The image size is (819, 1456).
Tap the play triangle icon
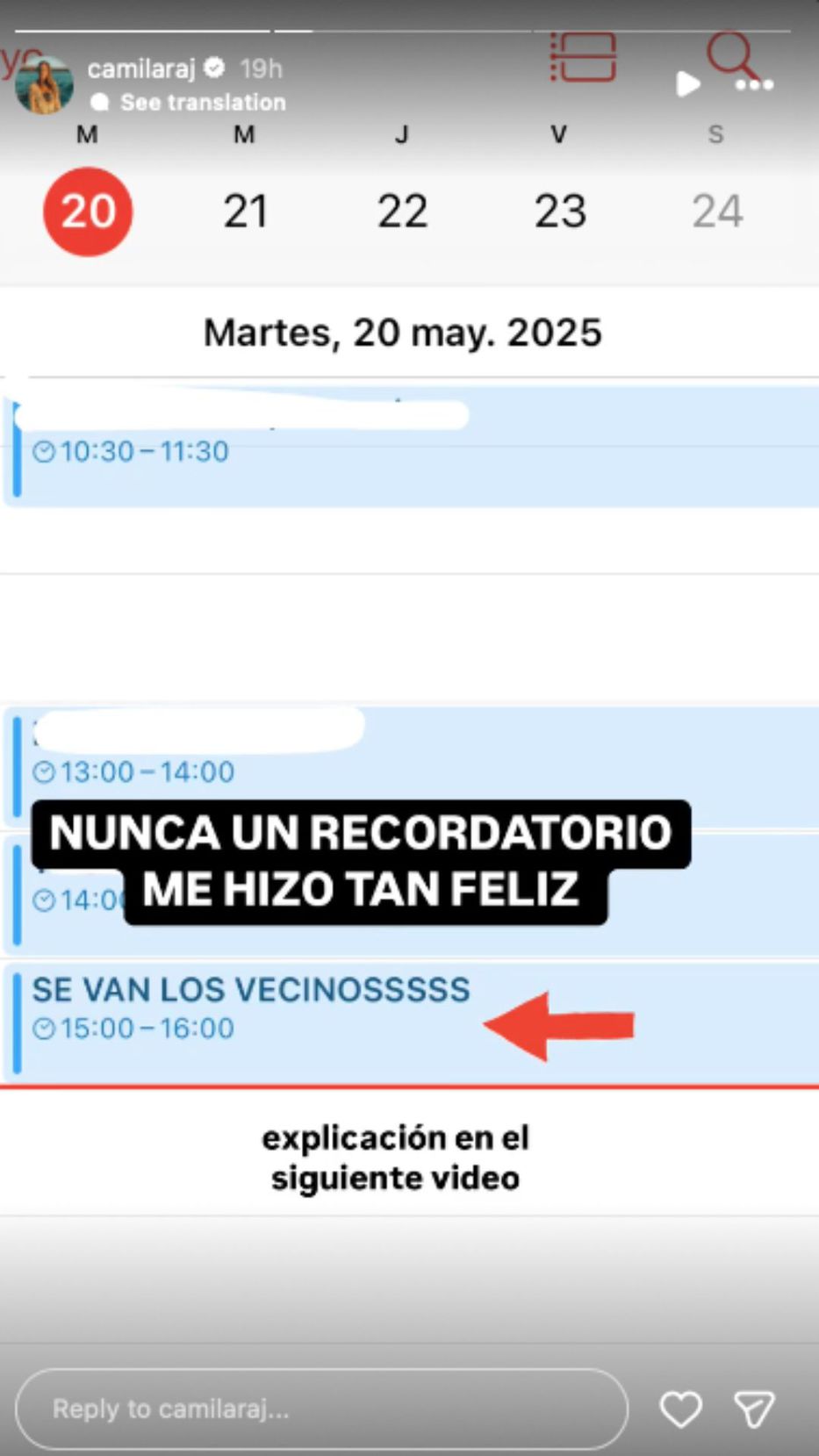tap(689, 85)
